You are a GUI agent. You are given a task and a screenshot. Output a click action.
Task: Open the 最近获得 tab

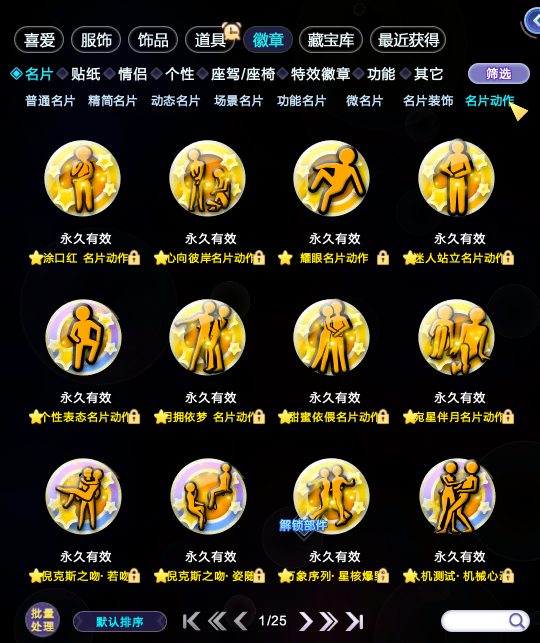point(408,40)
